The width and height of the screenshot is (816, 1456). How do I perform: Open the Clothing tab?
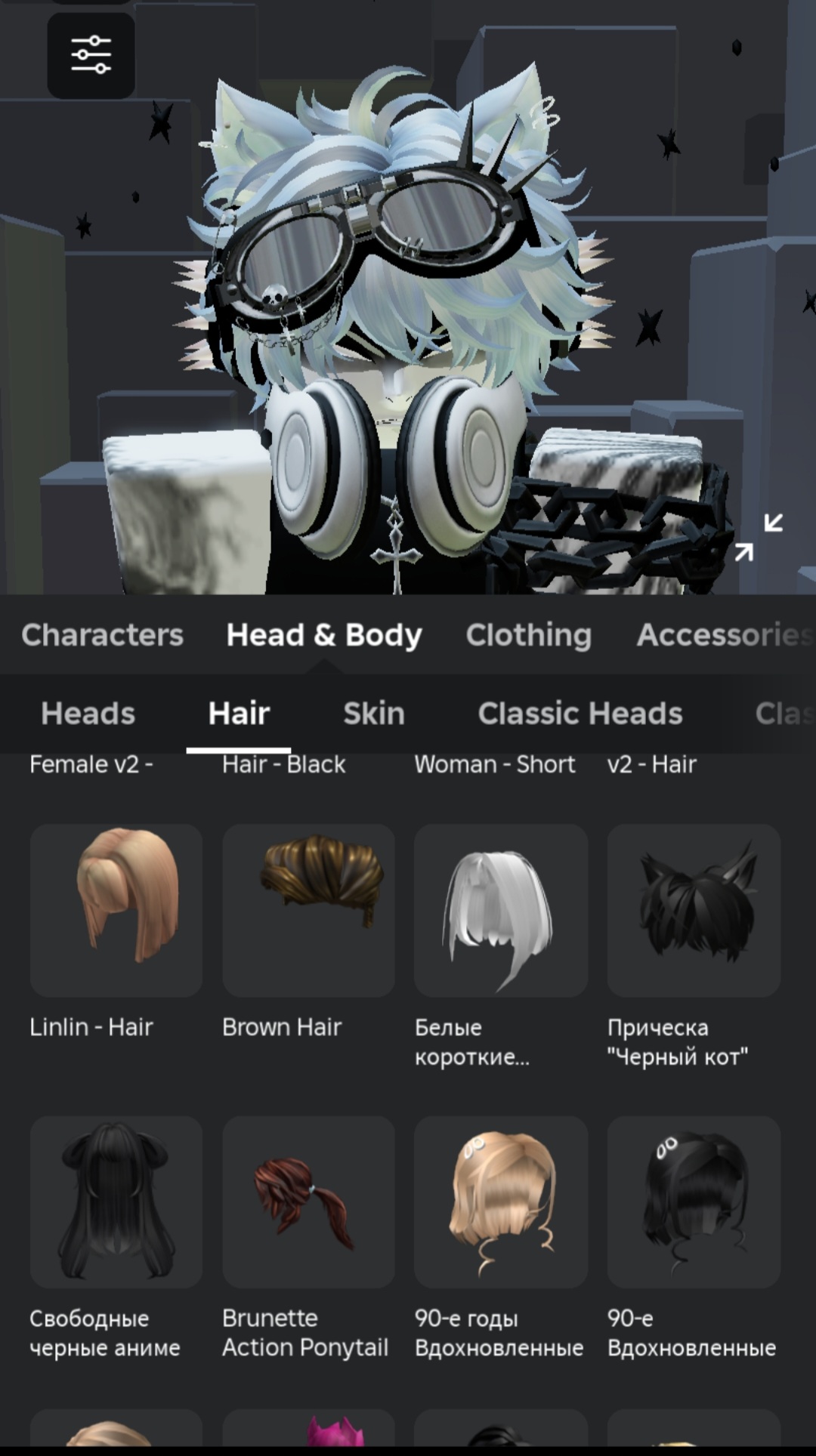click(x=528, y=635)
